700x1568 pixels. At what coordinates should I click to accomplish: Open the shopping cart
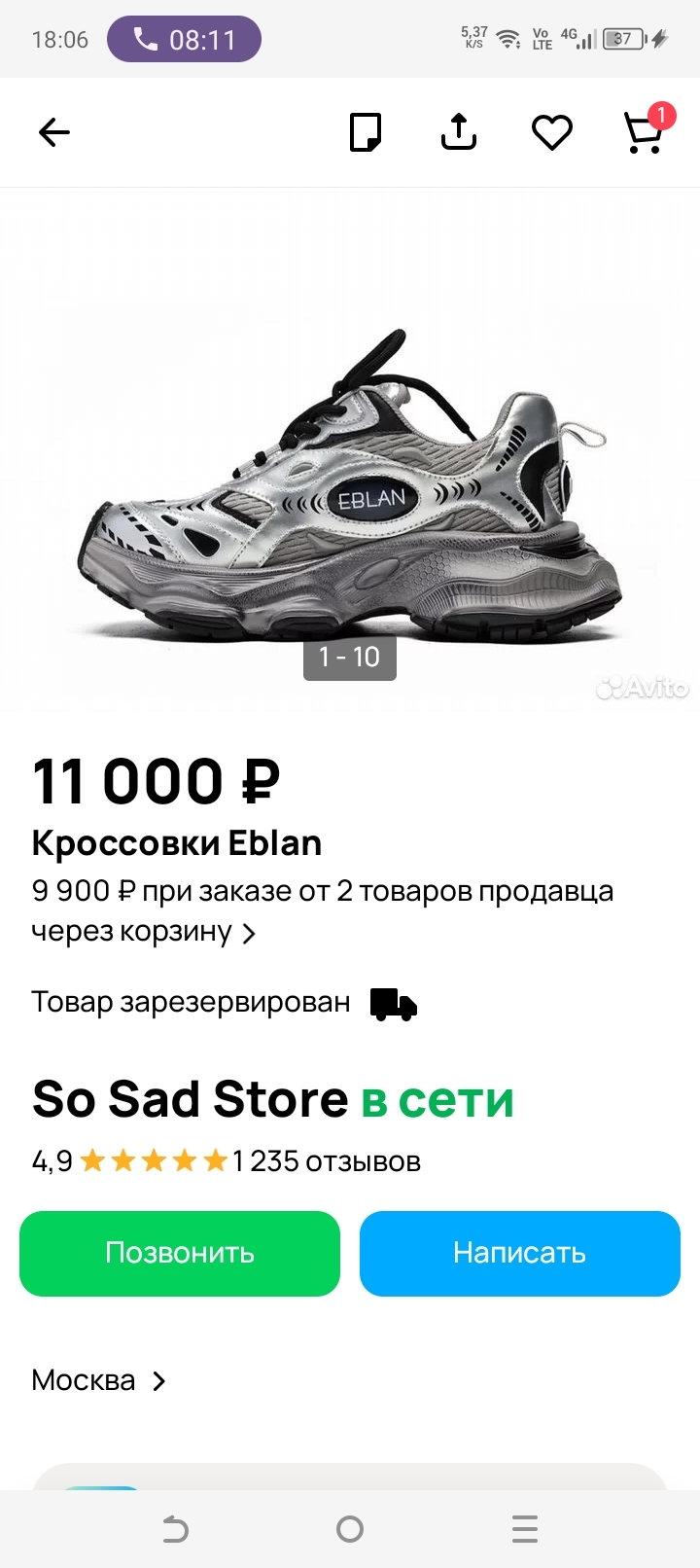[x=644, y=132]
